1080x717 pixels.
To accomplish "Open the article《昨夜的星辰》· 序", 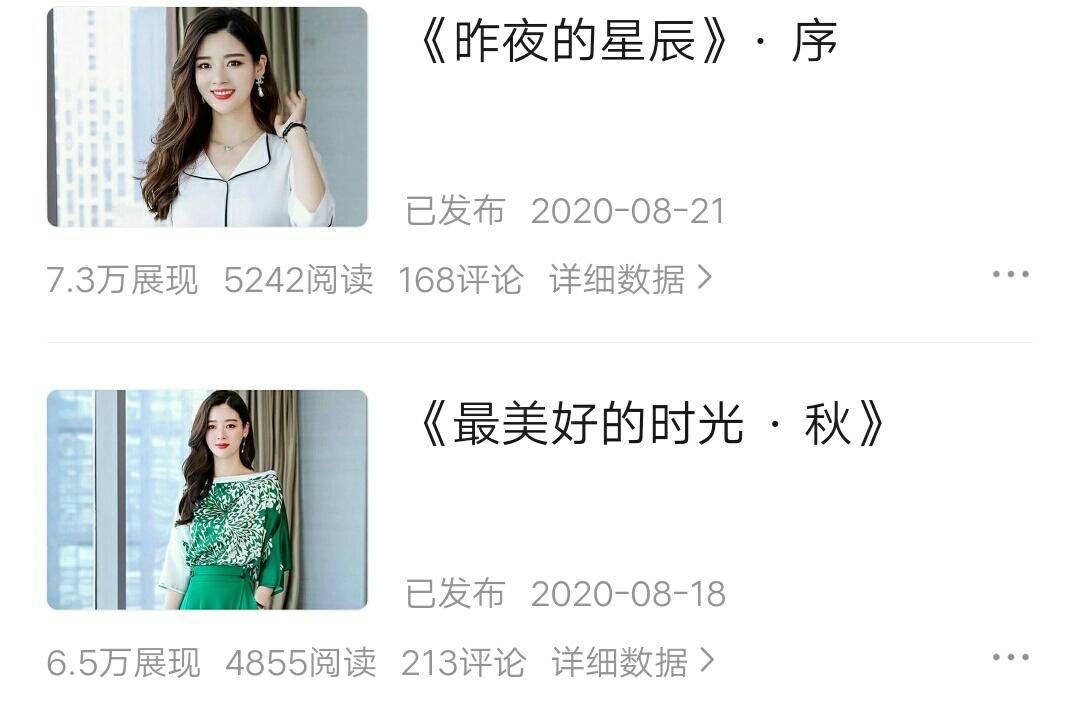I will pyautogui.click(x=626, y=43).
